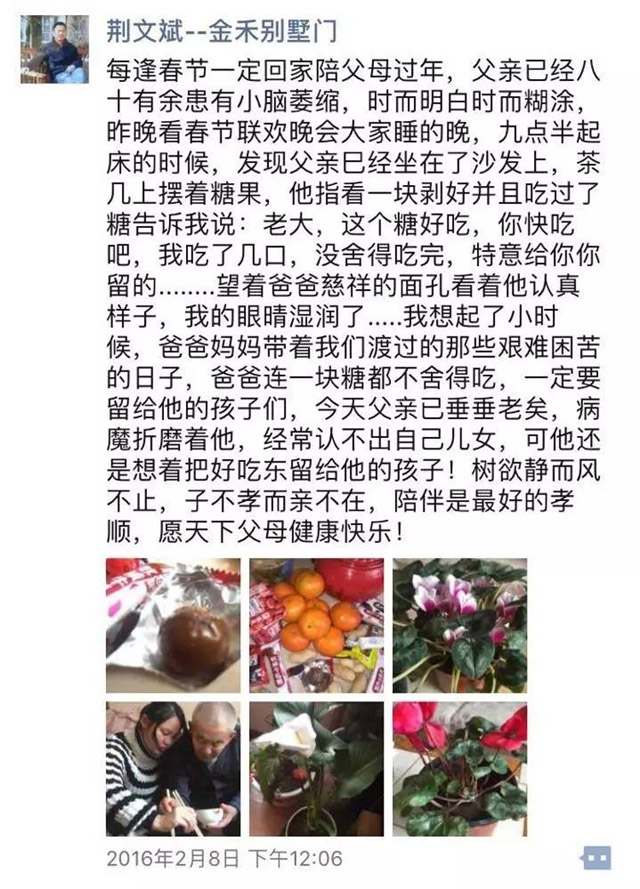Open the white calla lily plant photo

tap(316, 768)
